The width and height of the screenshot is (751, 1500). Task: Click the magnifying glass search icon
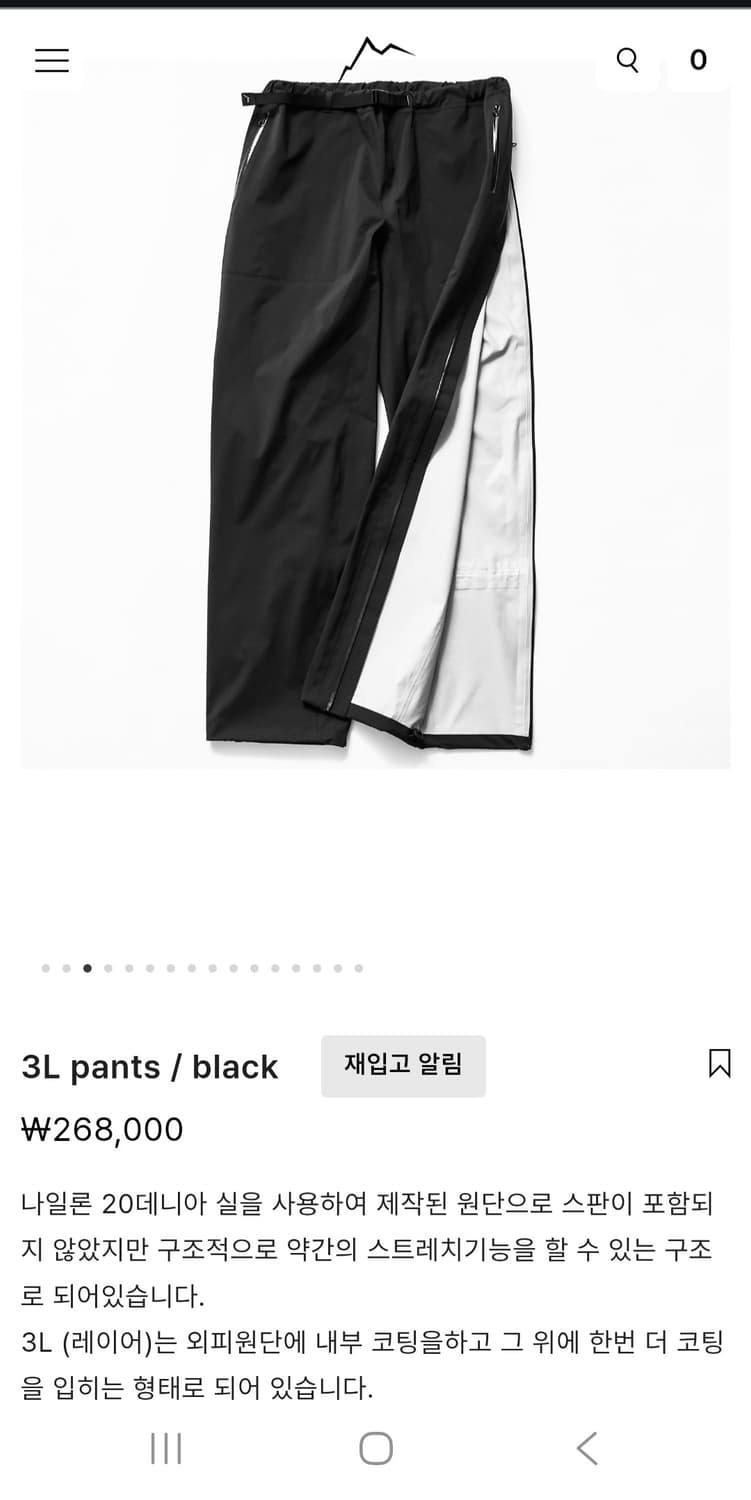(627, 60)
